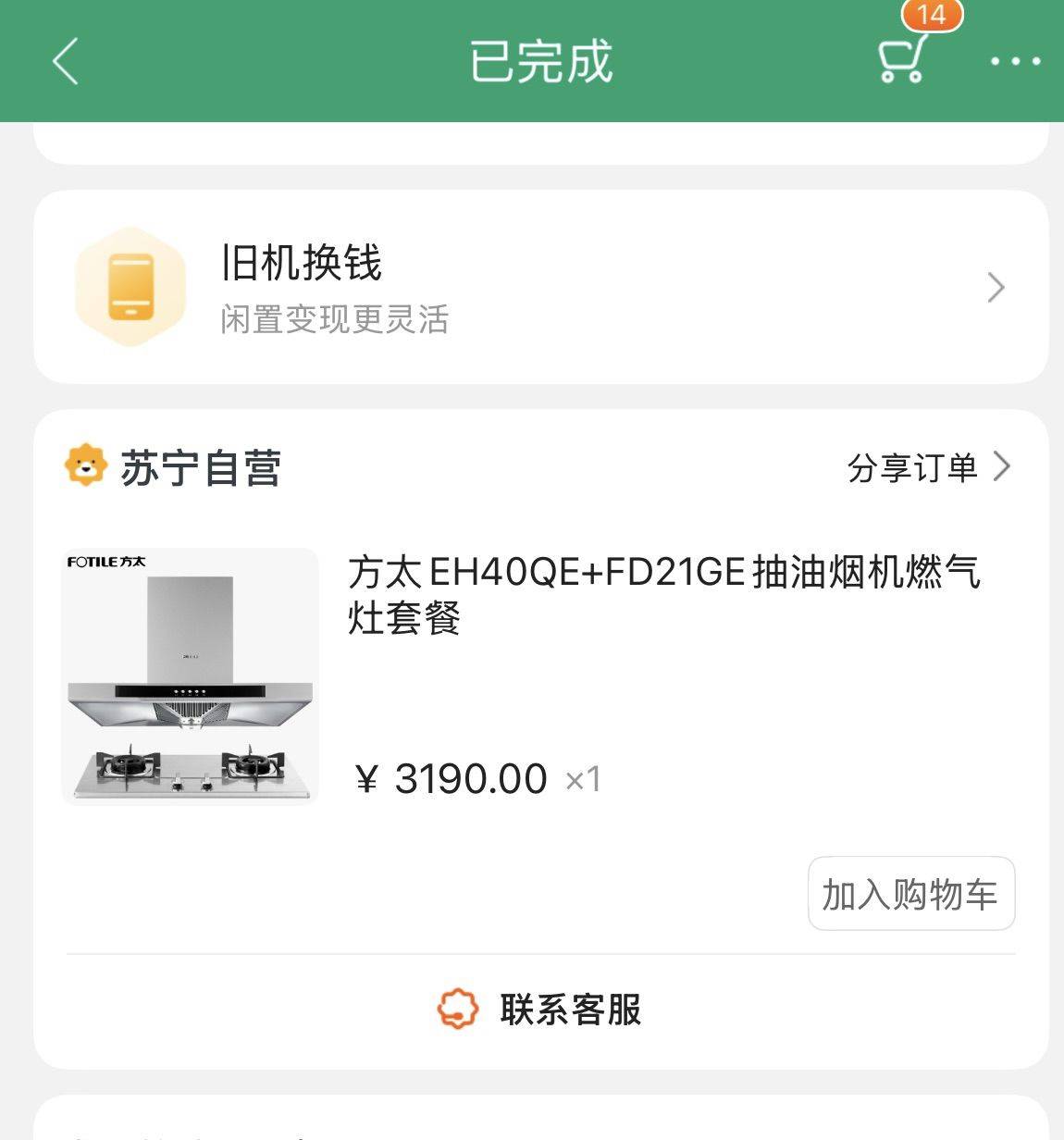Tap 分享订单 to share the order
The width and height of the screenshot is (1064, 1140).
(928, 467)
